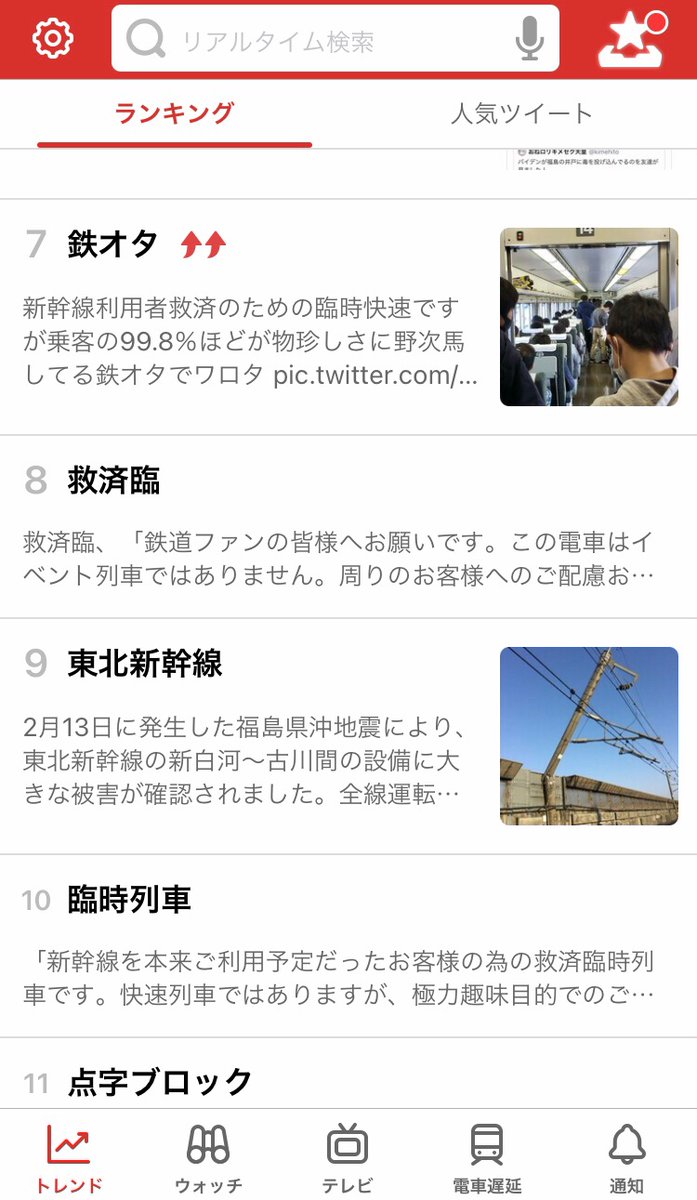Start voice search with the microphone
The image size is (697, 1200).
[530, 39]
